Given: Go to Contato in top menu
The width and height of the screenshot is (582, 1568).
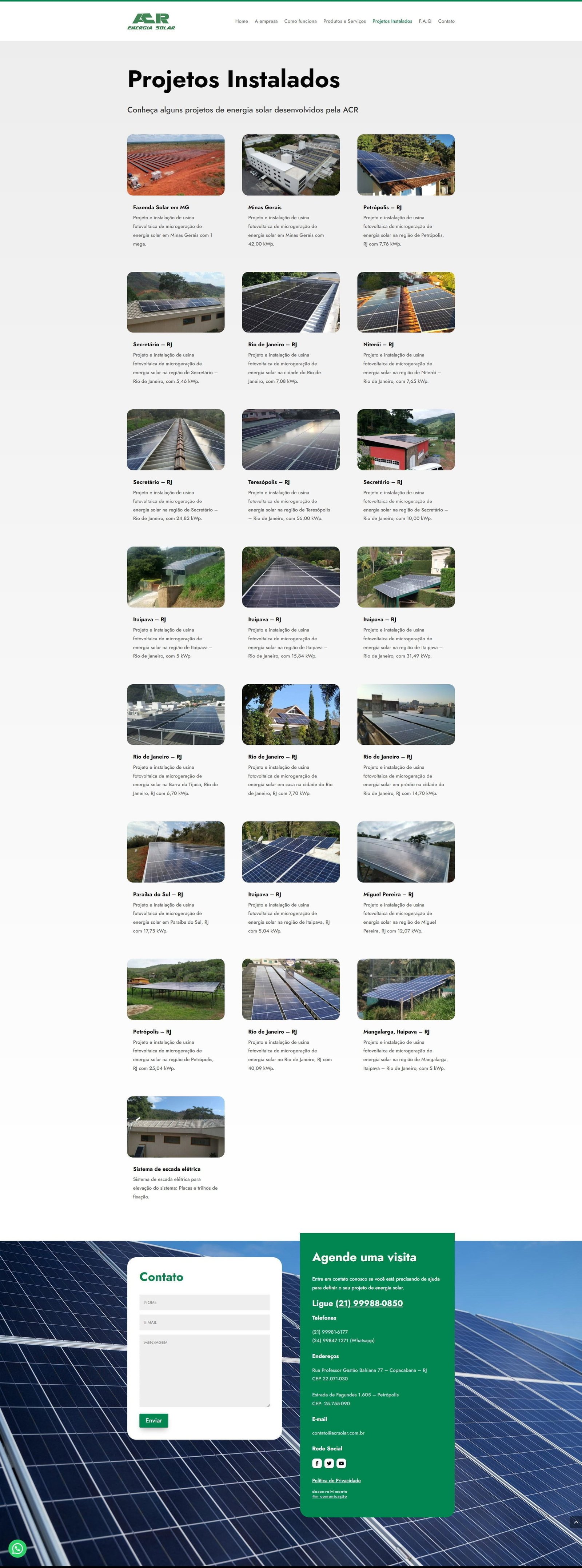Looking at the screenshot, I should pos(446,21).
